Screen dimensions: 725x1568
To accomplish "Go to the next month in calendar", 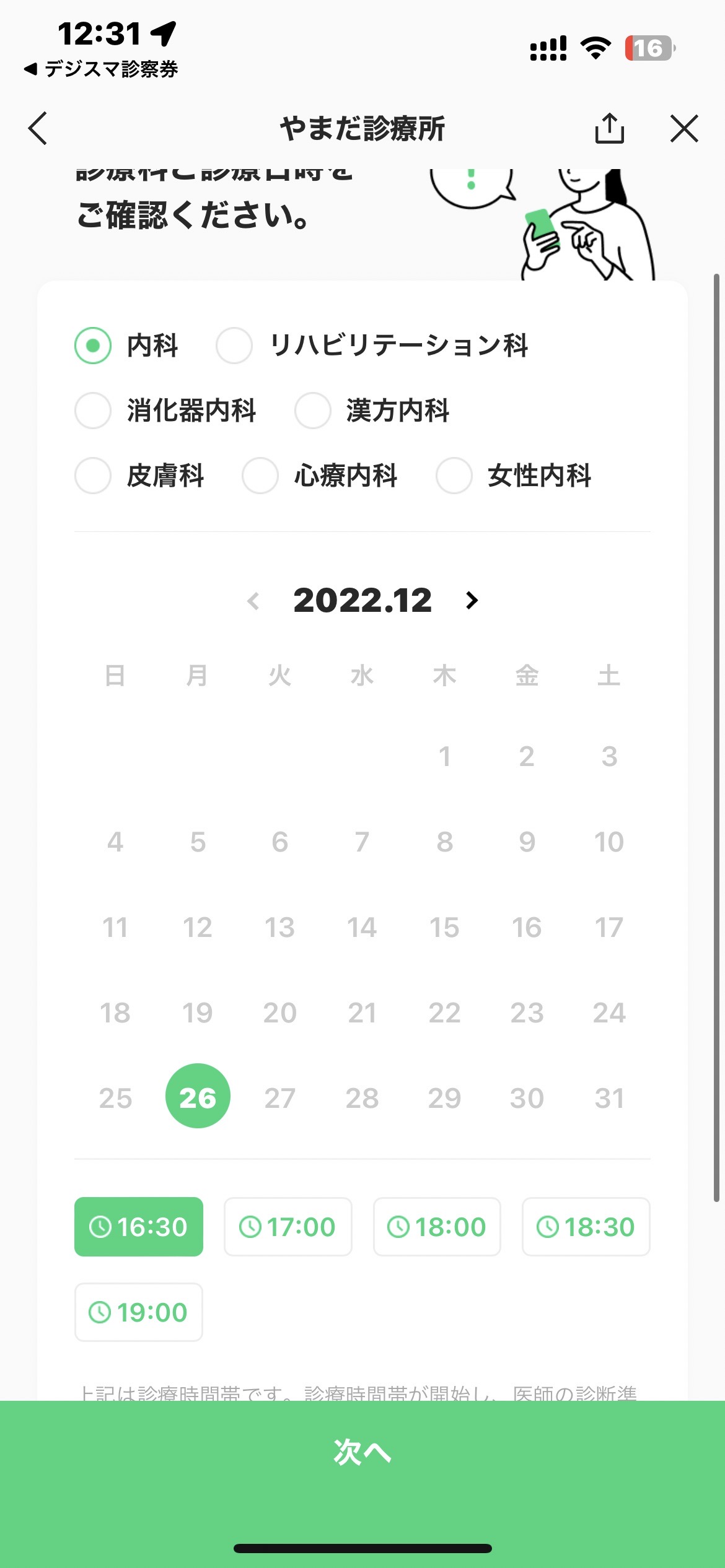I will point(472,600).
